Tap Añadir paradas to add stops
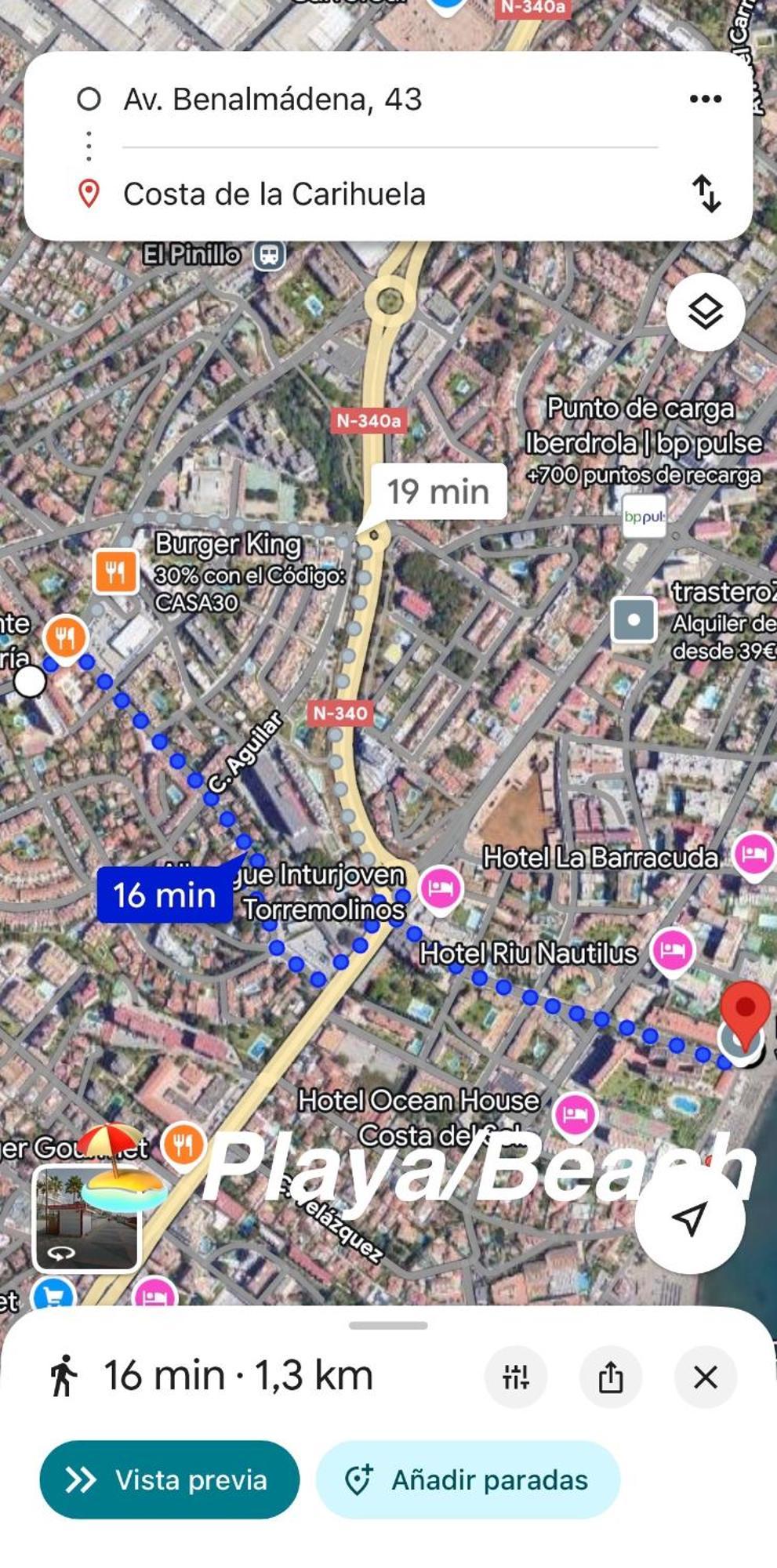 tap(468, 1479)
